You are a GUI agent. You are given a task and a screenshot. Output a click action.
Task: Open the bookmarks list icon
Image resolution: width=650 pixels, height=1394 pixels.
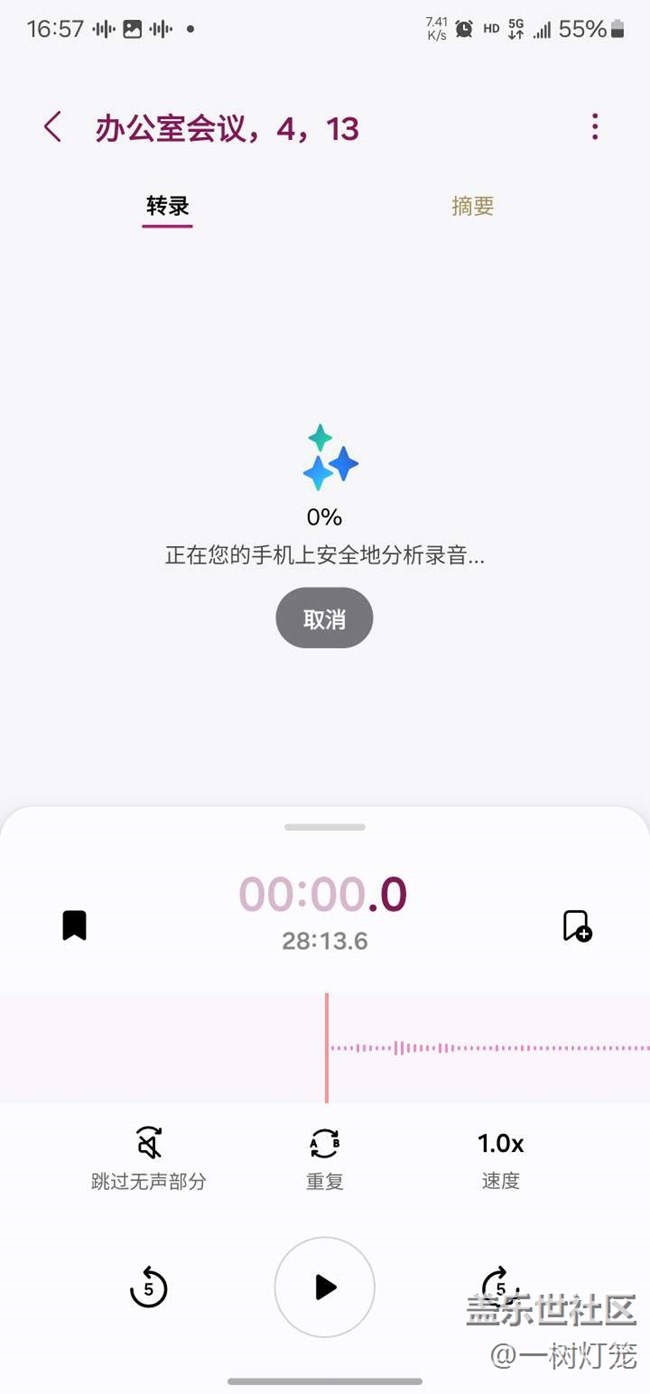[75, 925]
